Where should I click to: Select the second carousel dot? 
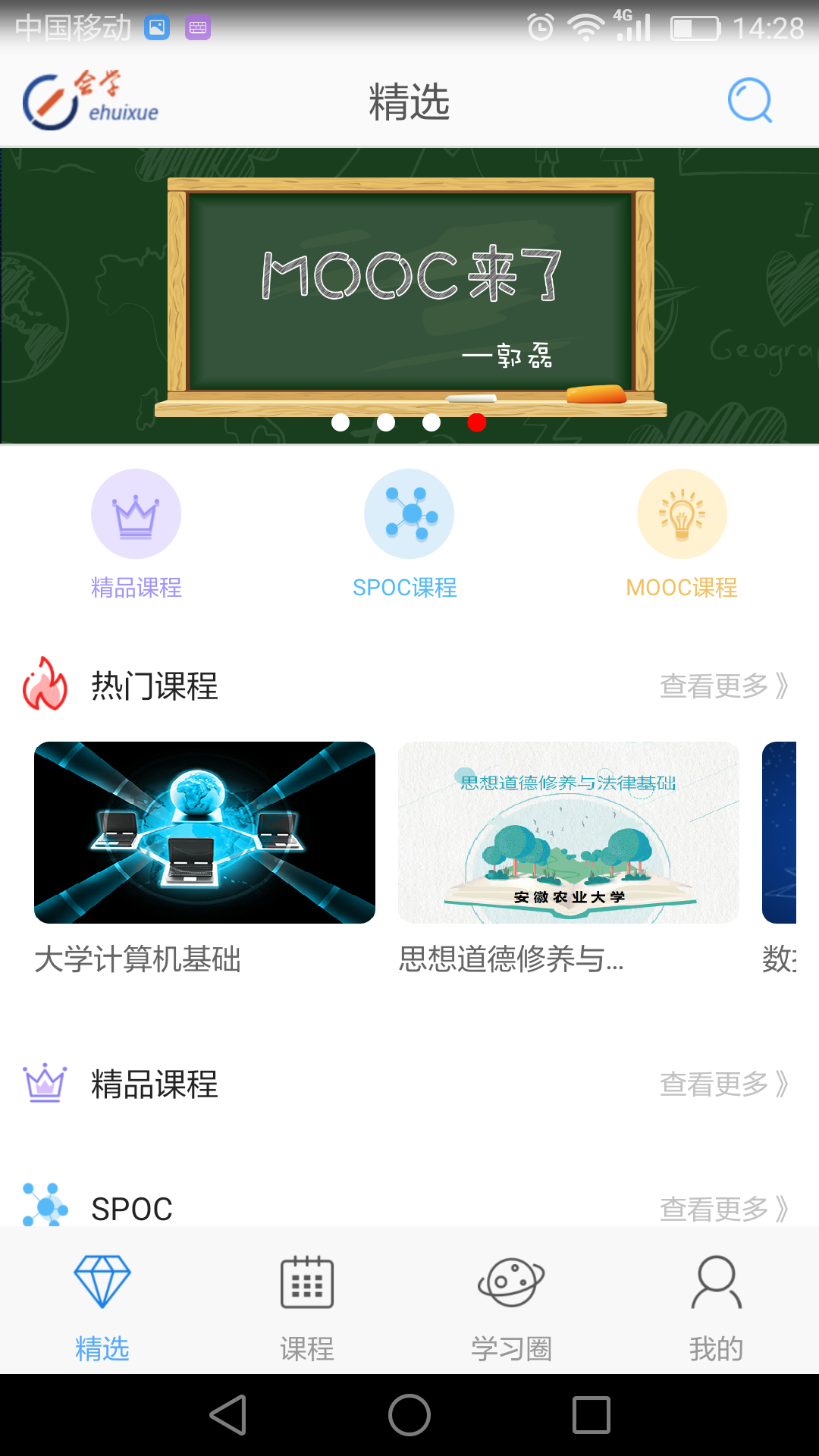click(x=387, y=423)
